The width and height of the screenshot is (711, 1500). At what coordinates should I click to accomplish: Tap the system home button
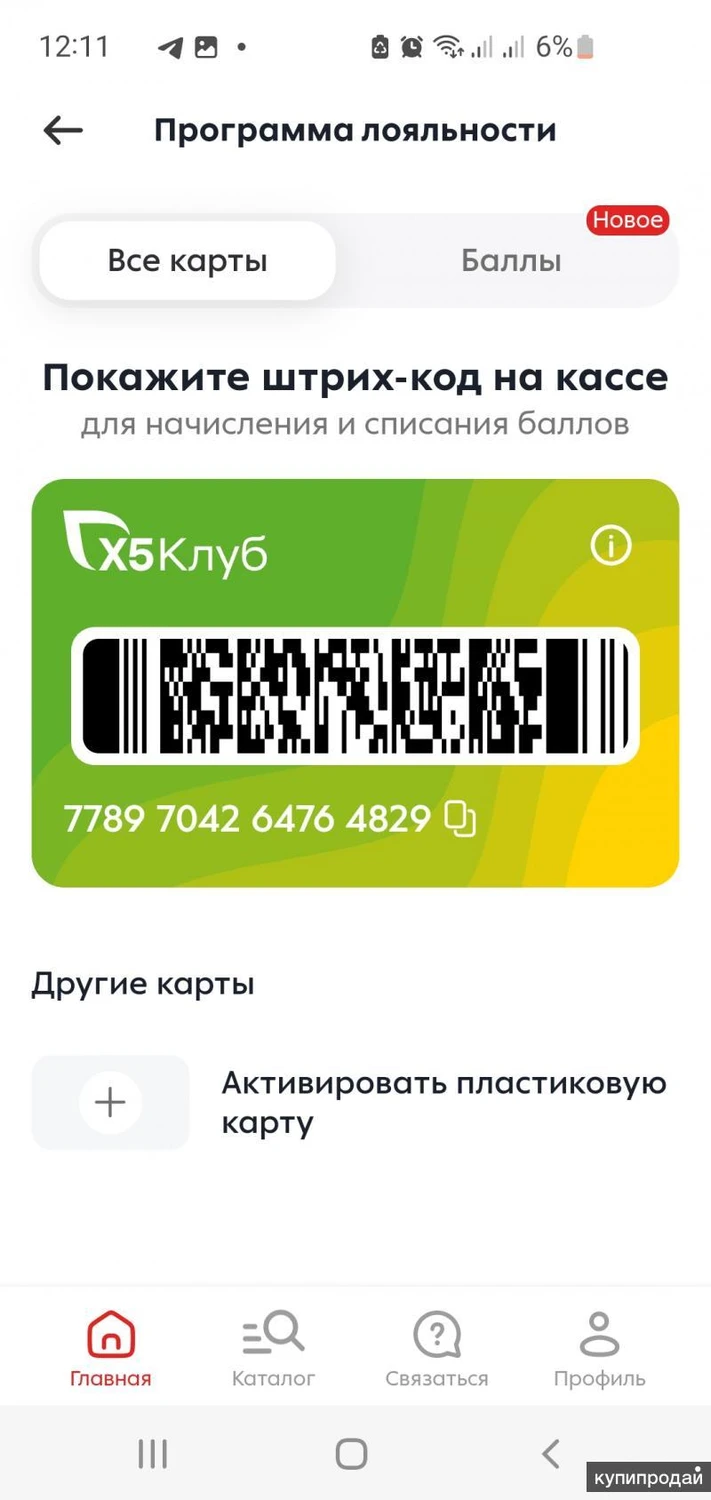tap(351, 1454)
